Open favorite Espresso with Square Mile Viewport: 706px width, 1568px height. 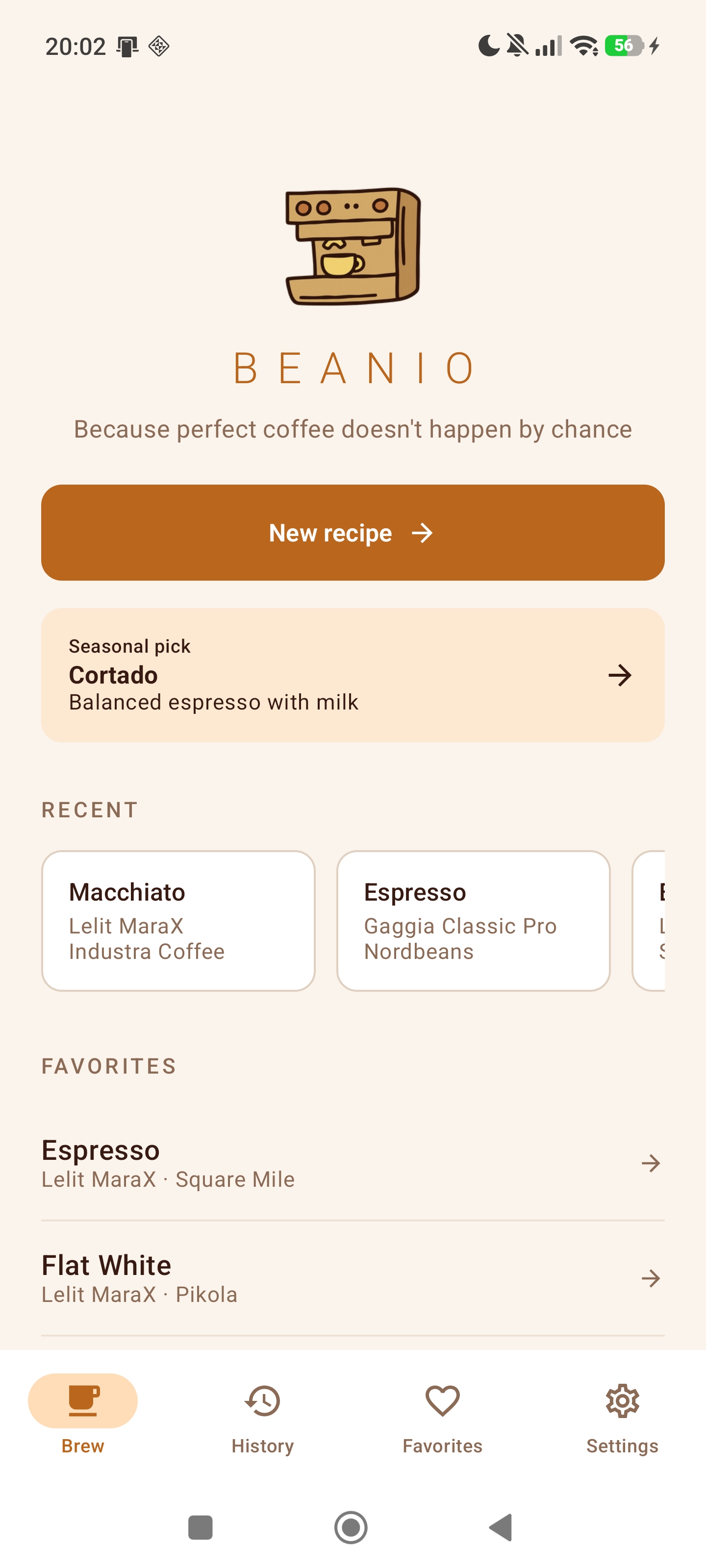tap(353, 1163)
